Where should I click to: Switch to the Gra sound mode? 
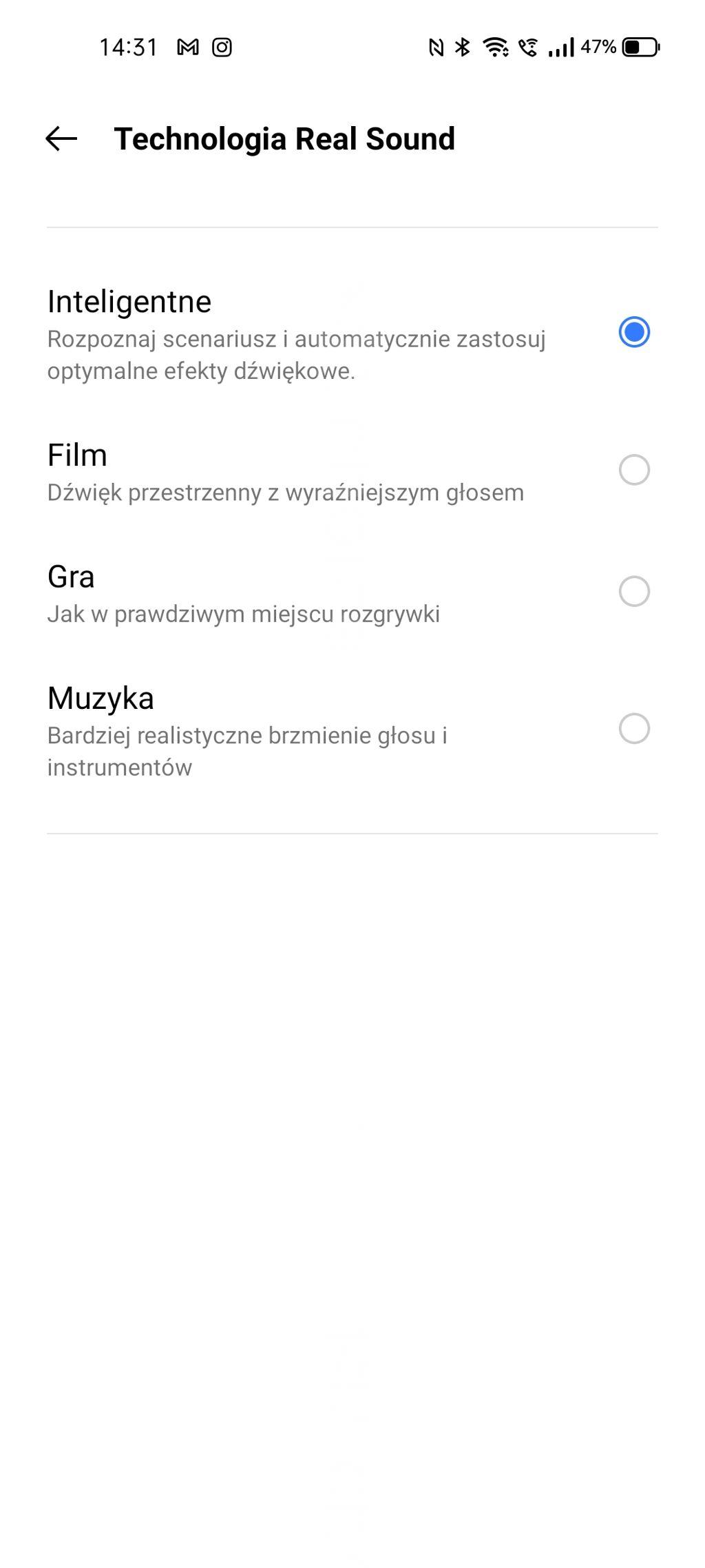[x=633, y=591]
